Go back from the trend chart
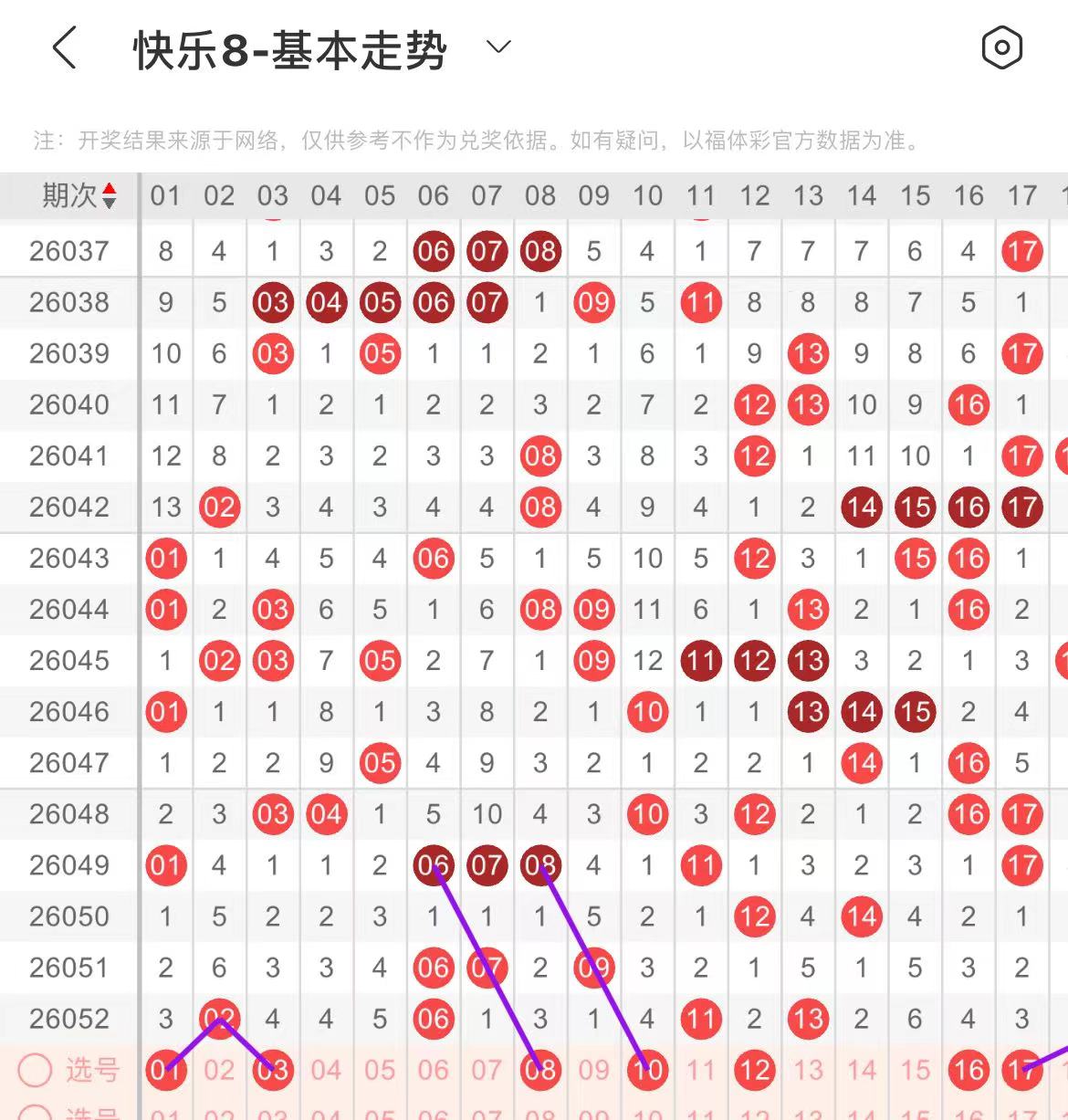The height and width of the screenshot is (1120, 1068). (64, 47)
